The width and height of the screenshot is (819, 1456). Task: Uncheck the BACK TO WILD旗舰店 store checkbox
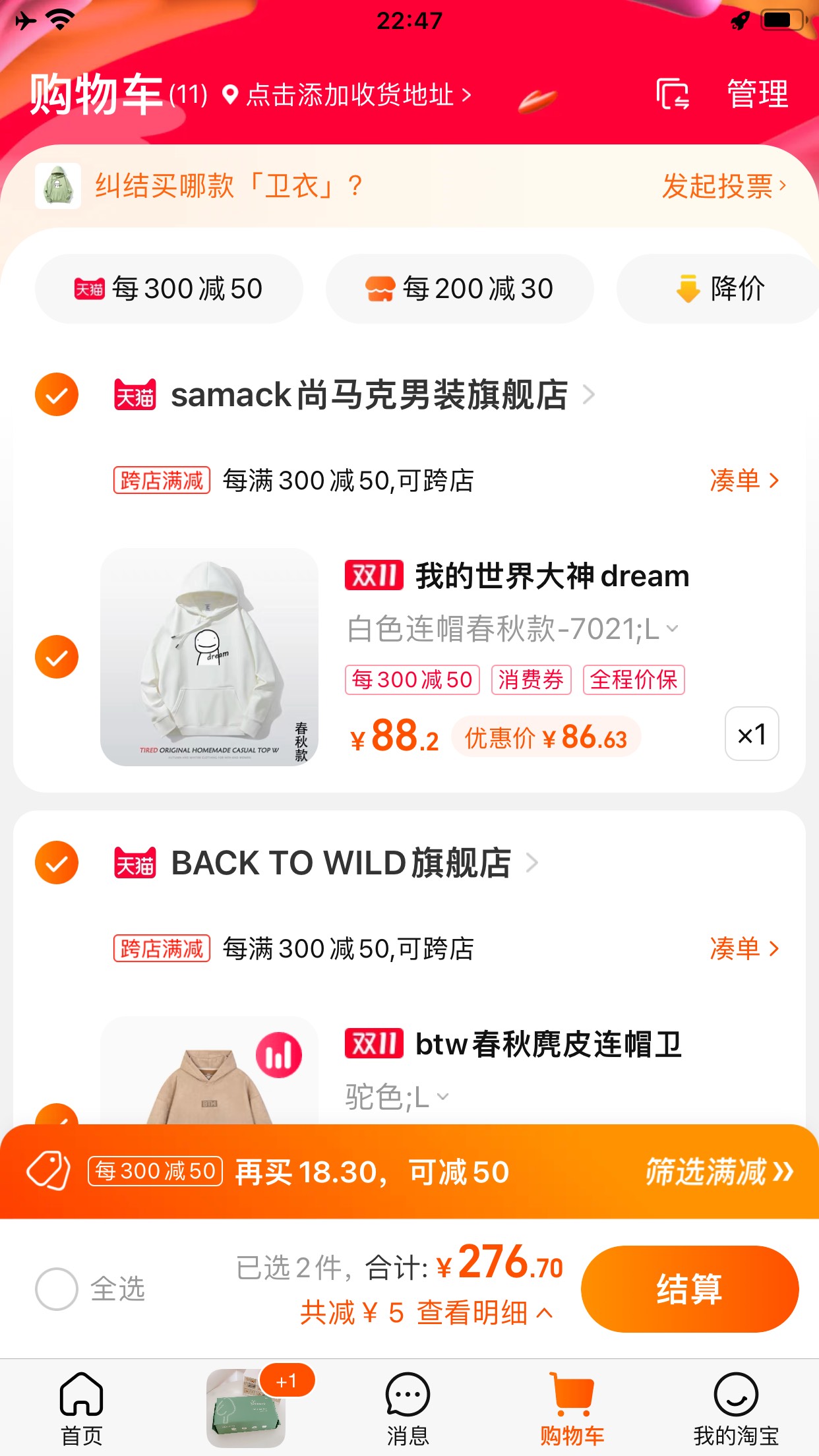click(x=57, y=863)
